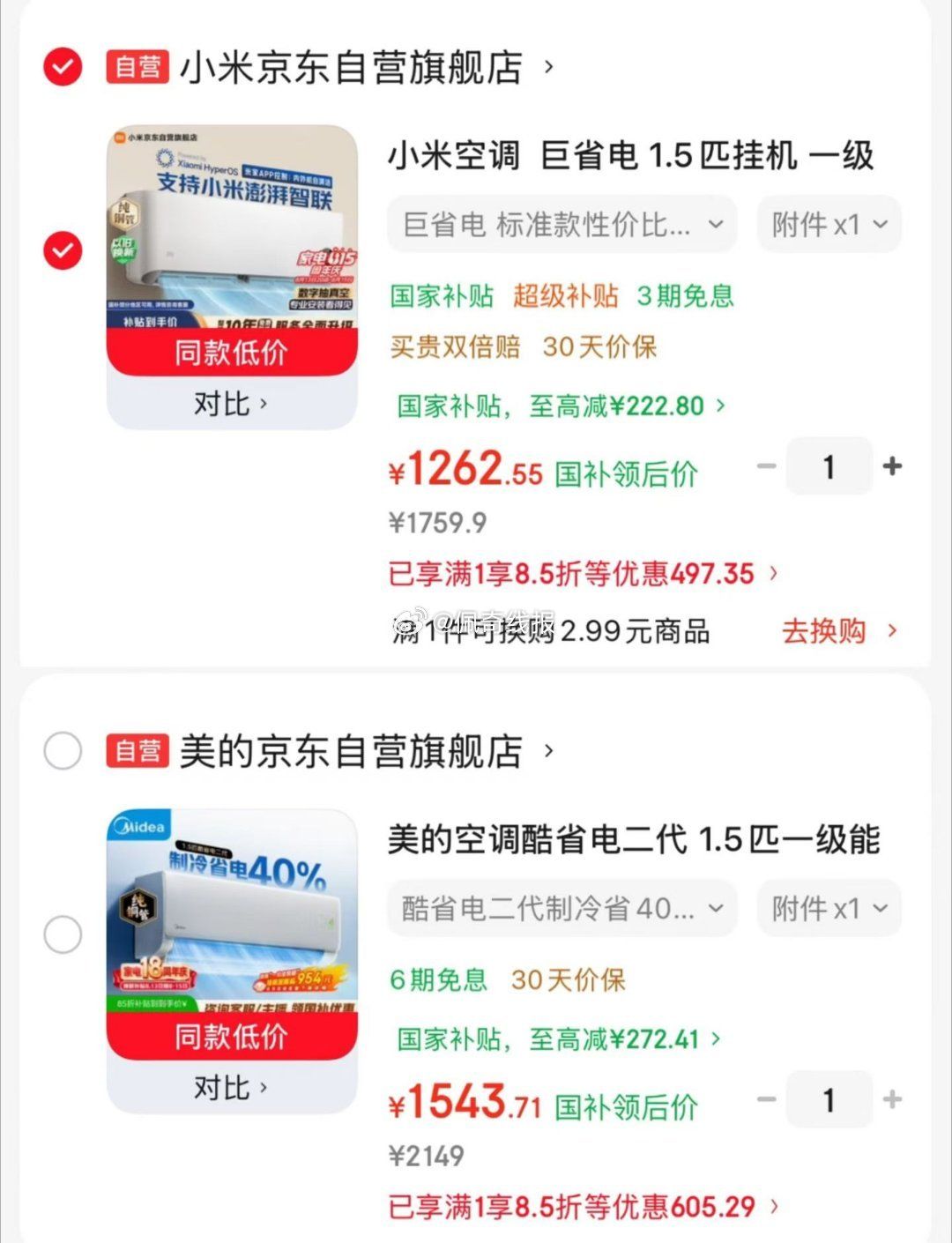This screenshot has height=1243, width=952.
Task: Tap 去换购 for 2.99元 add-on
Action: 839,631
